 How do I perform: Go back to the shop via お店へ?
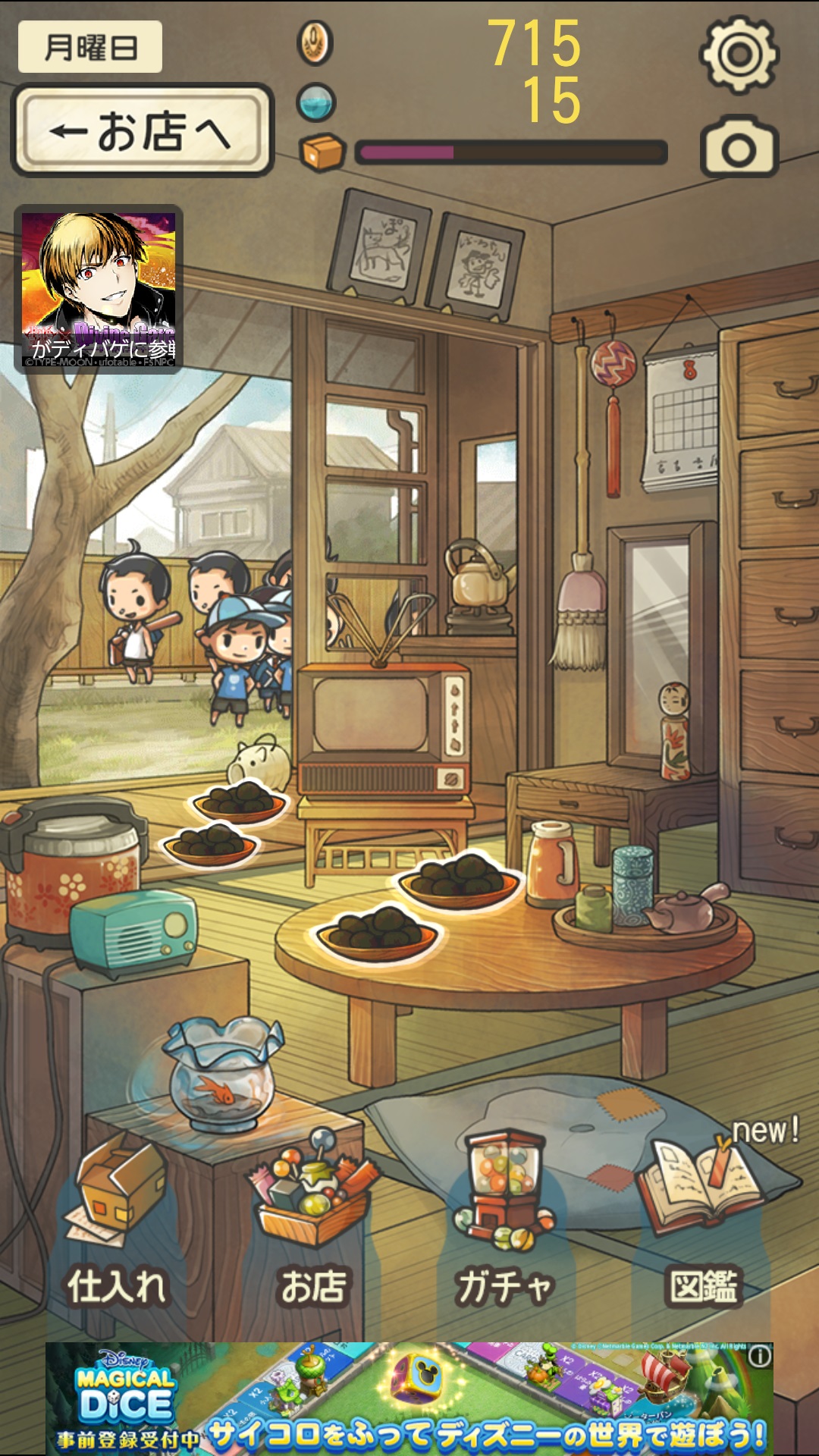[142, 130]
